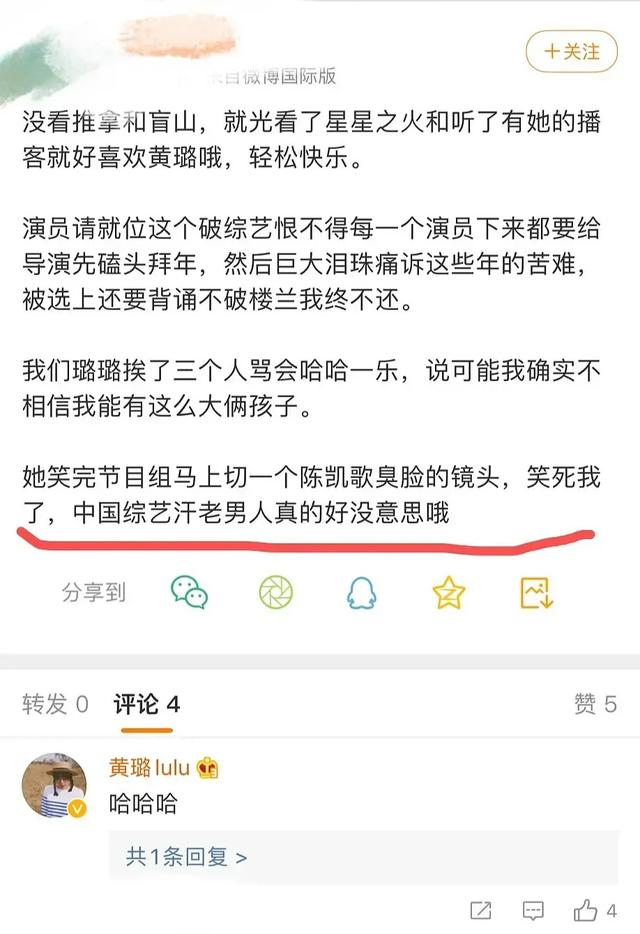640x934 pixels.
Task: Save the post as an image
Action: [x=536, y=592]
